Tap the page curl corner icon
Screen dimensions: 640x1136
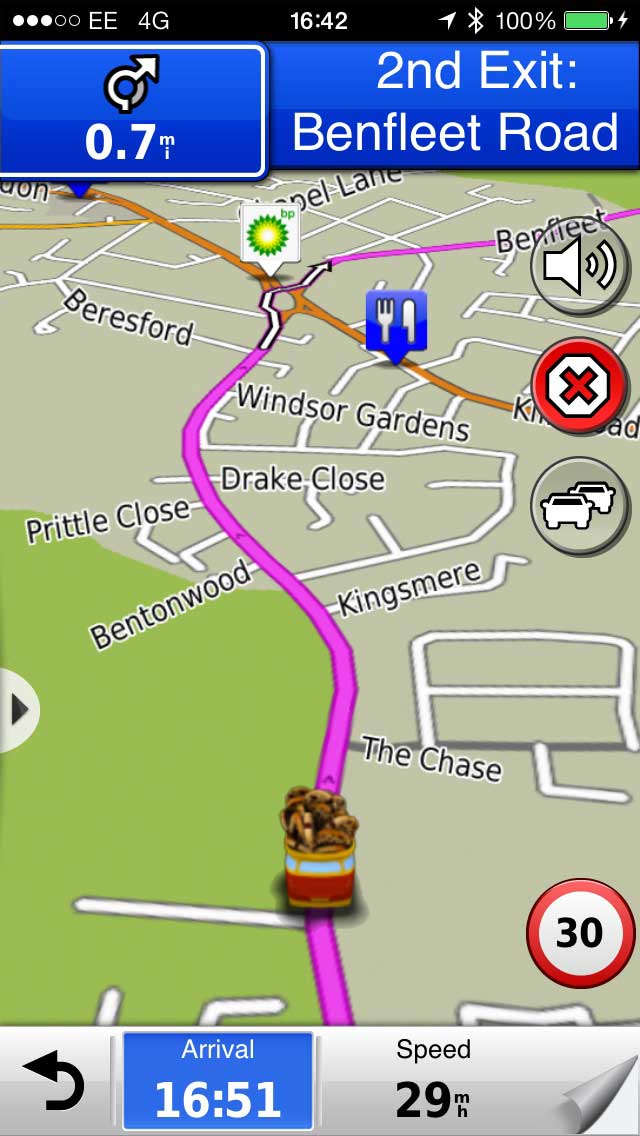[x=596, y=1093]
